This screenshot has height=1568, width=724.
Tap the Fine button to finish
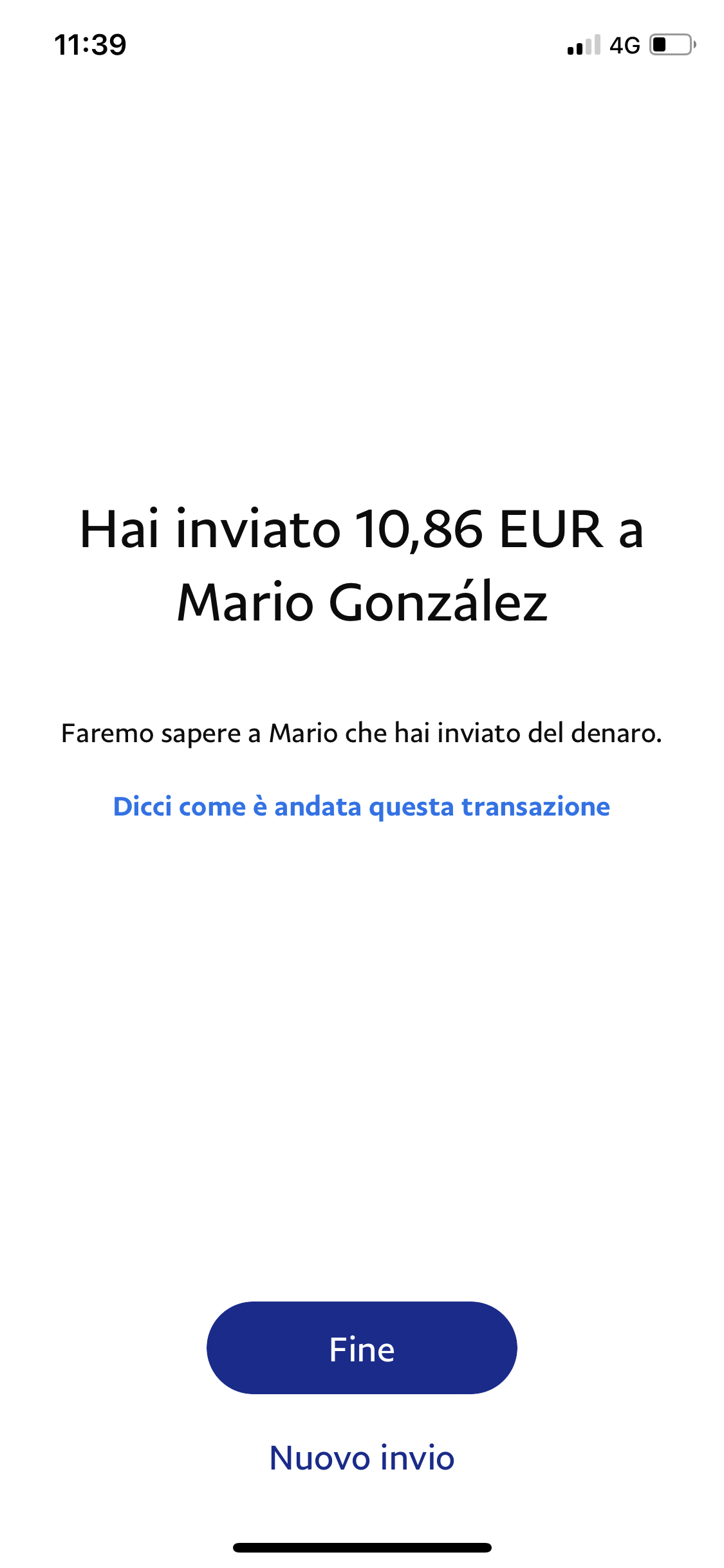(362, 1349)
